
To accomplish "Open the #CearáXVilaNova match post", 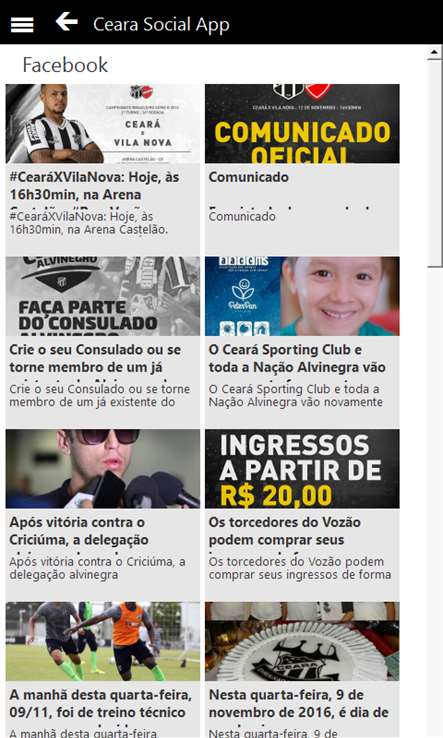I will click(103, 169).
